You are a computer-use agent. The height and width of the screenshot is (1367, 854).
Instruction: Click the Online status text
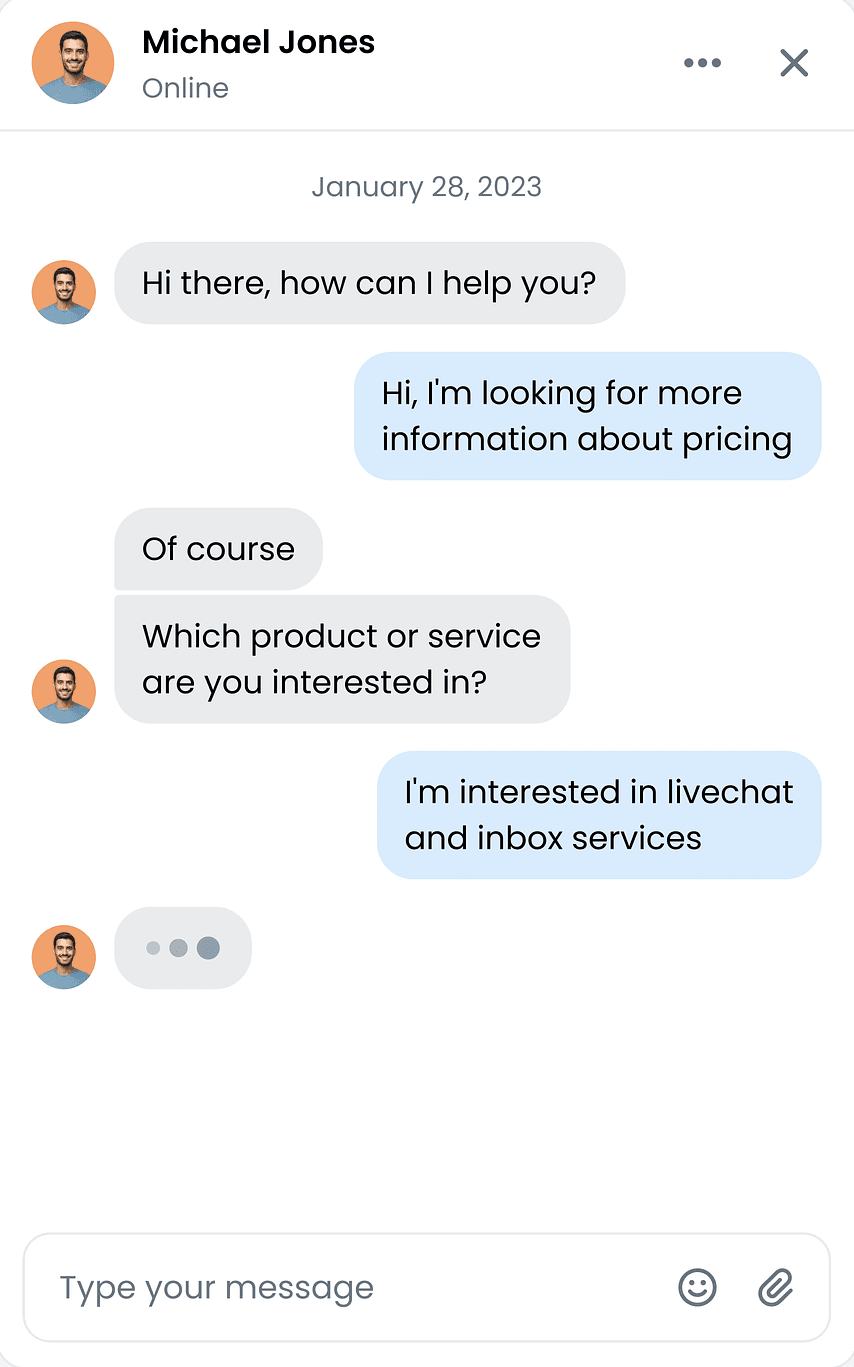point(185,88)
